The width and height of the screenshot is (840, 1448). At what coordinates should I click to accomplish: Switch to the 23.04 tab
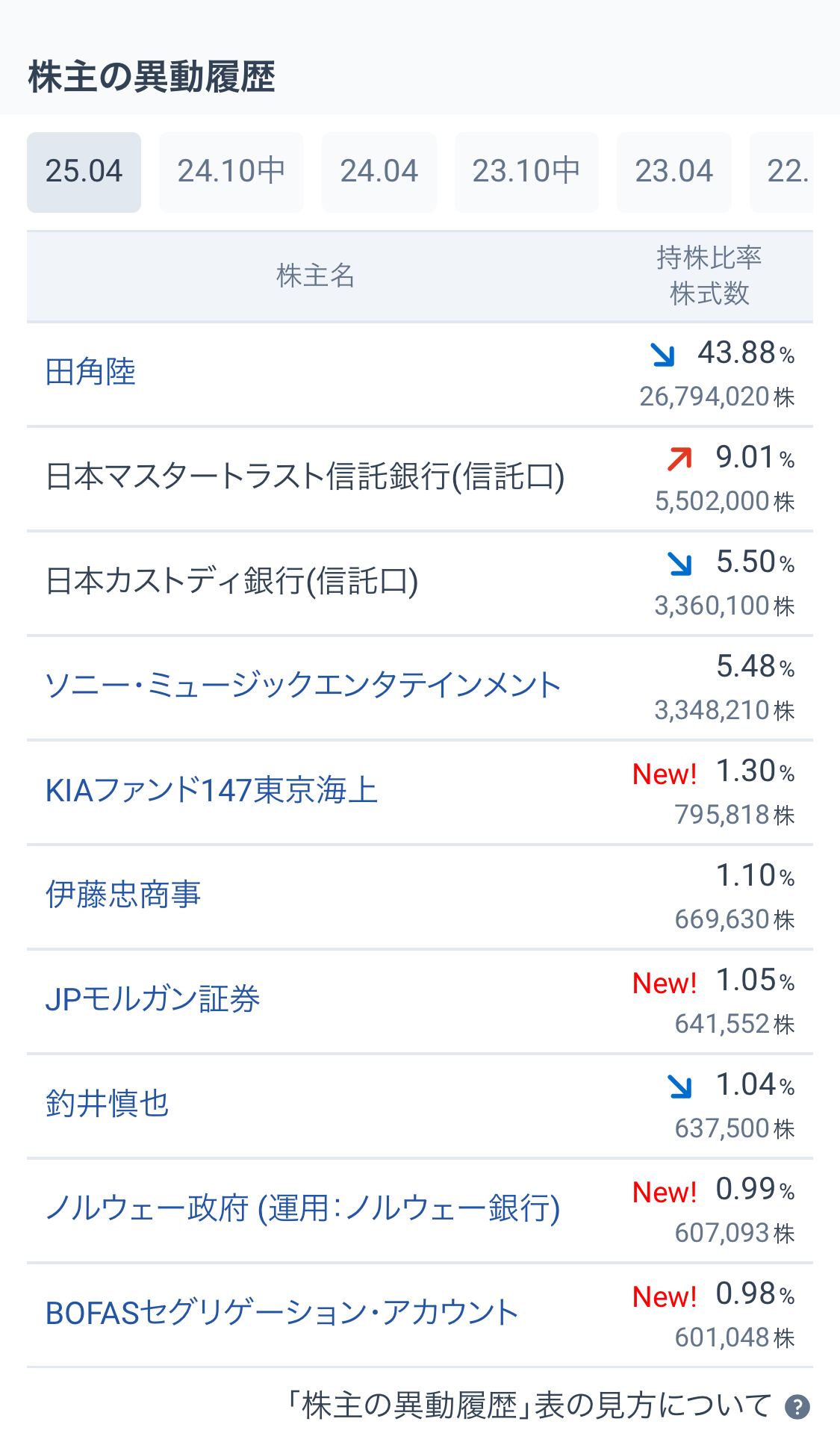(674, 173)
